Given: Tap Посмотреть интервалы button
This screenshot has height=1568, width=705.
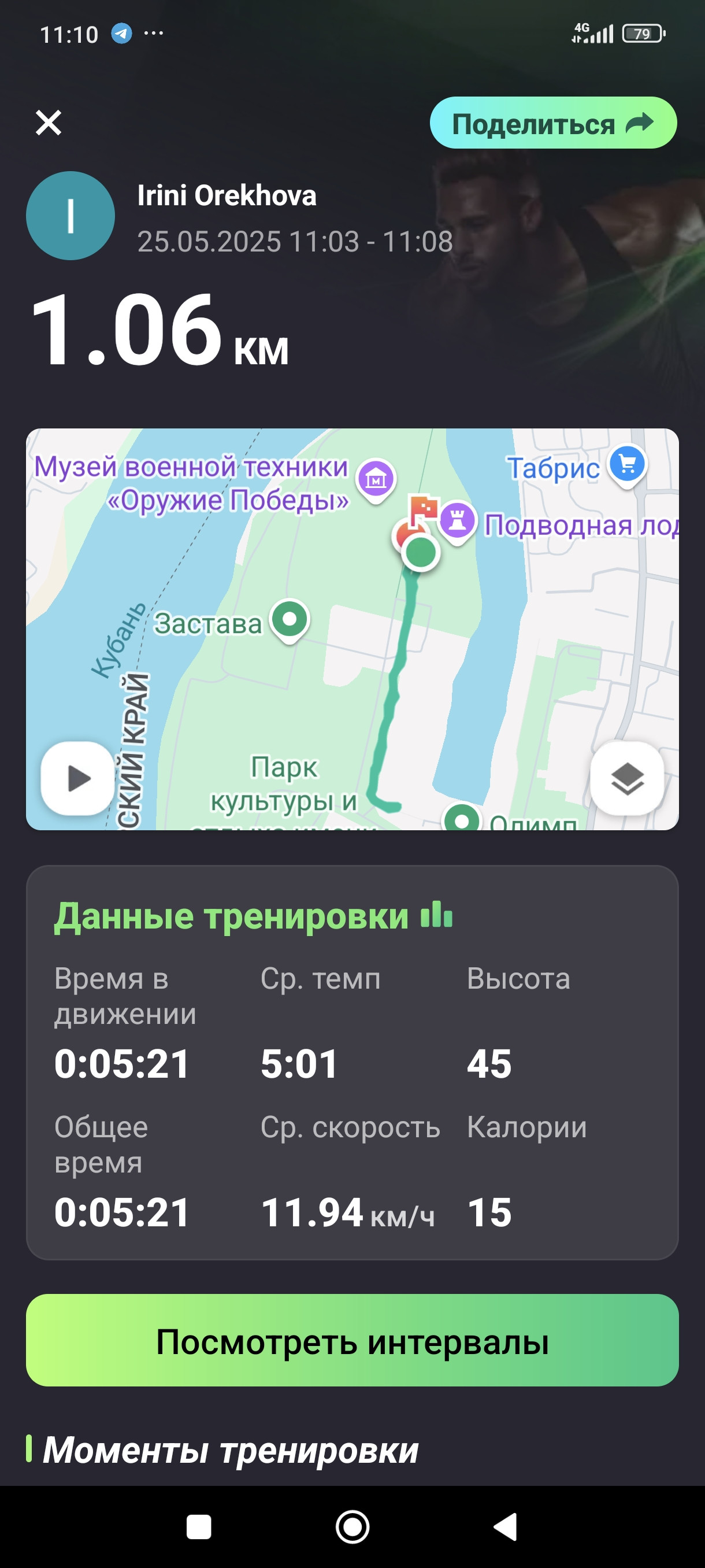Looking at the screenshot, I should coord(352,1341).
